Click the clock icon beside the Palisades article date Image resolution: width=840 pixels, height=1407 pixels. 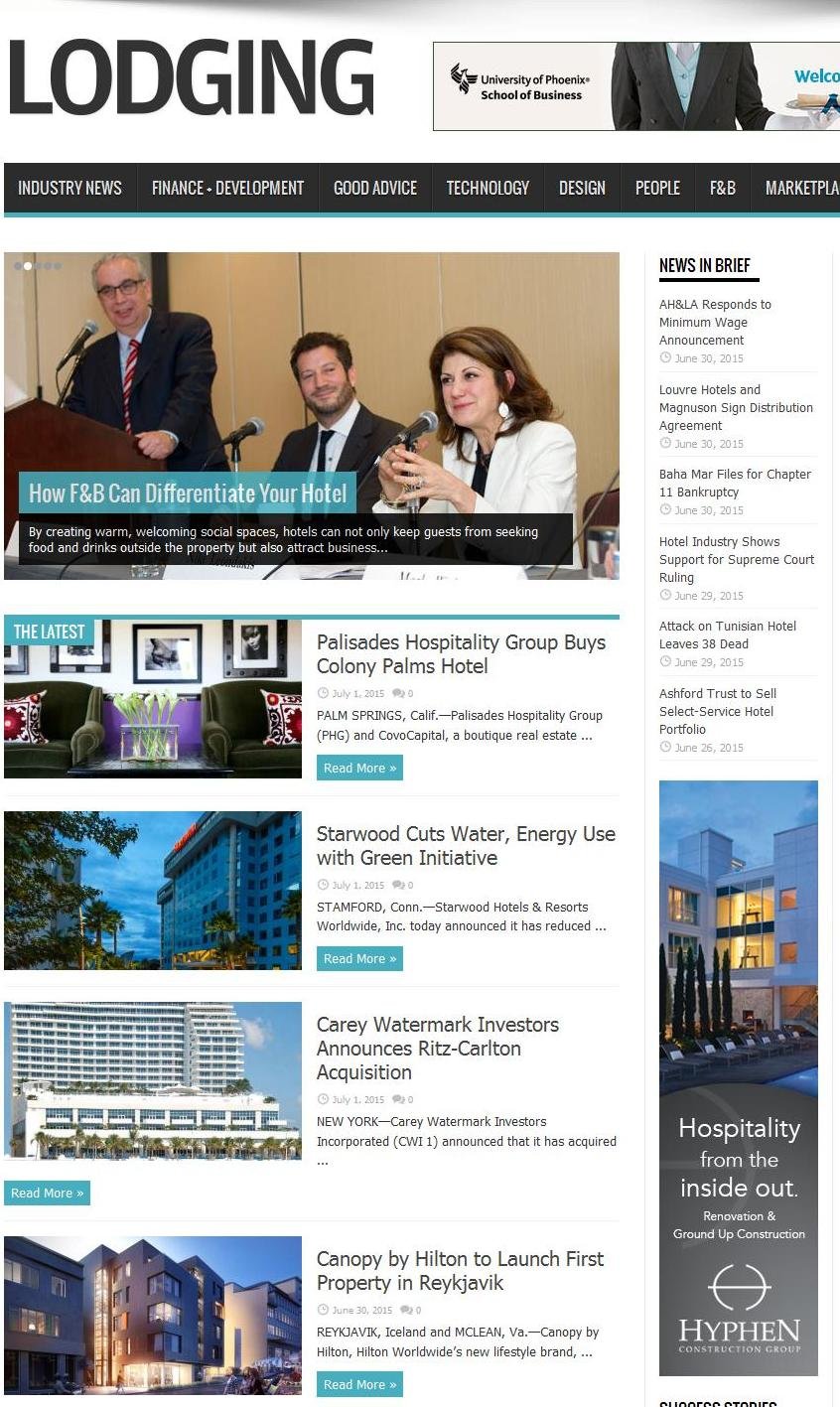[322, 693]
